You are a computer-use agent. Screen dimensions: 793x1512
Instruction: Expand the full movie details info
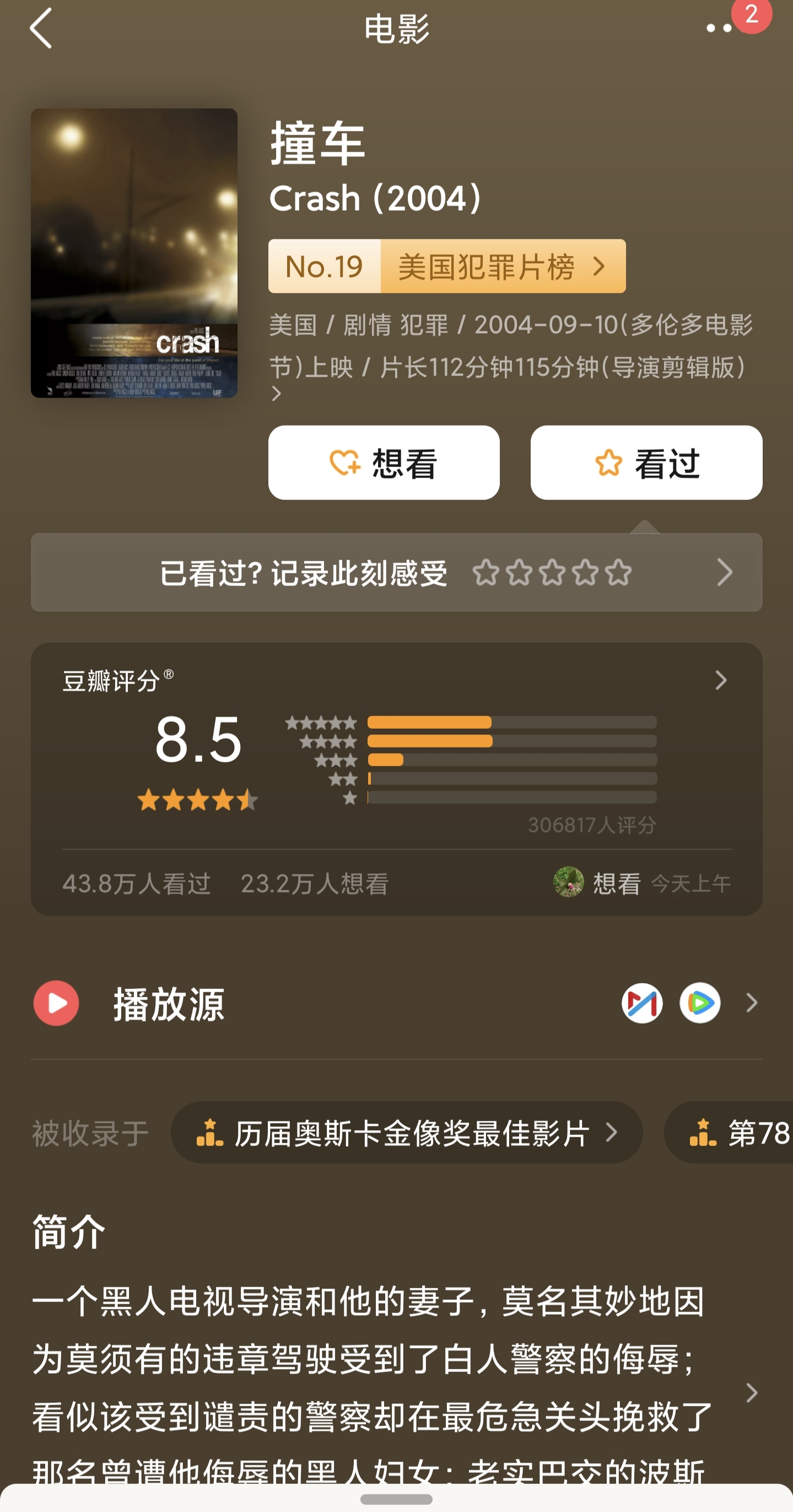(277, 394)
